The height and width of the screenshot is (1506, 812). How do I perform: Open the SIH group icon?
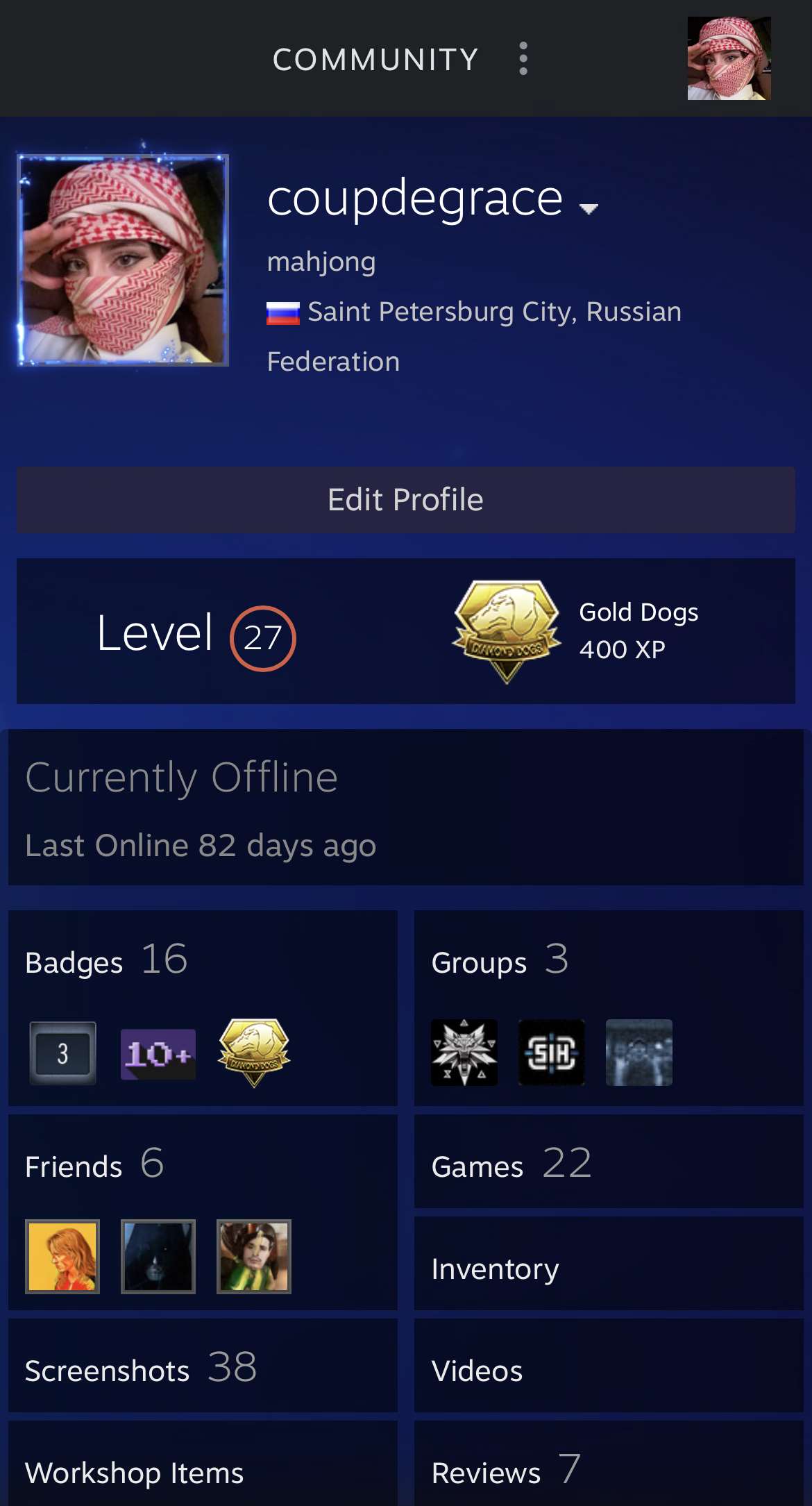(552, 1053)
